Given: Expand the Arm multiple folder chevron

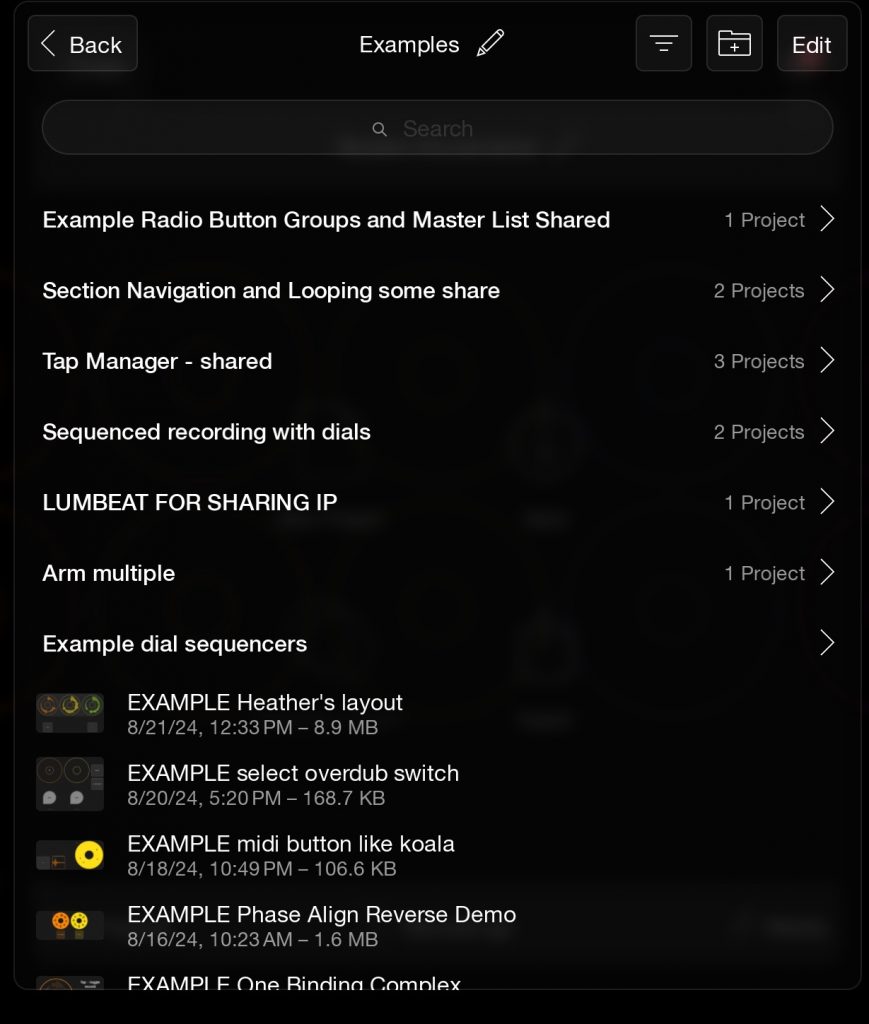Looking at the screenshot, I should coord(828,573).
